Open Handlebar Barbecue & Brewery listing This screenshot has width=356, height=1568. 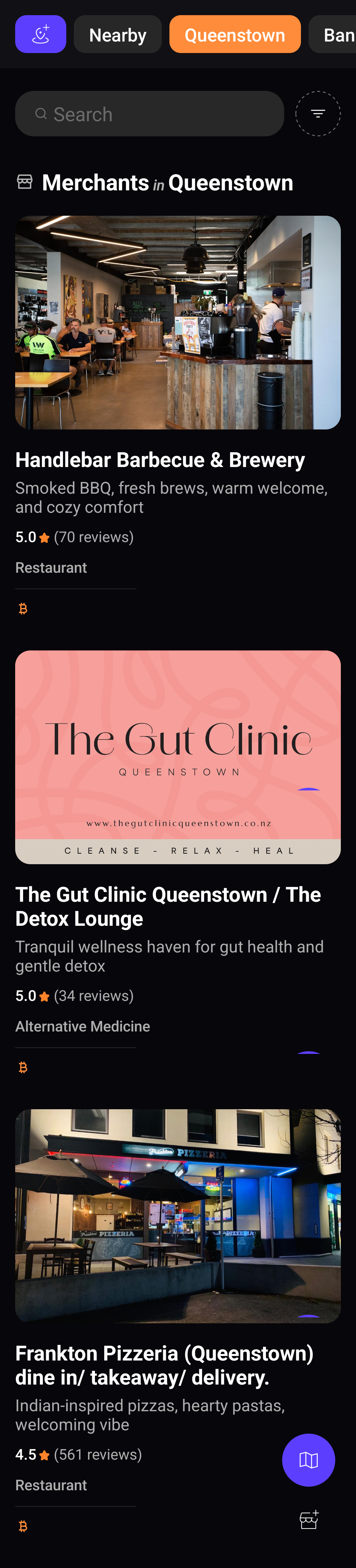coord(160,459)
